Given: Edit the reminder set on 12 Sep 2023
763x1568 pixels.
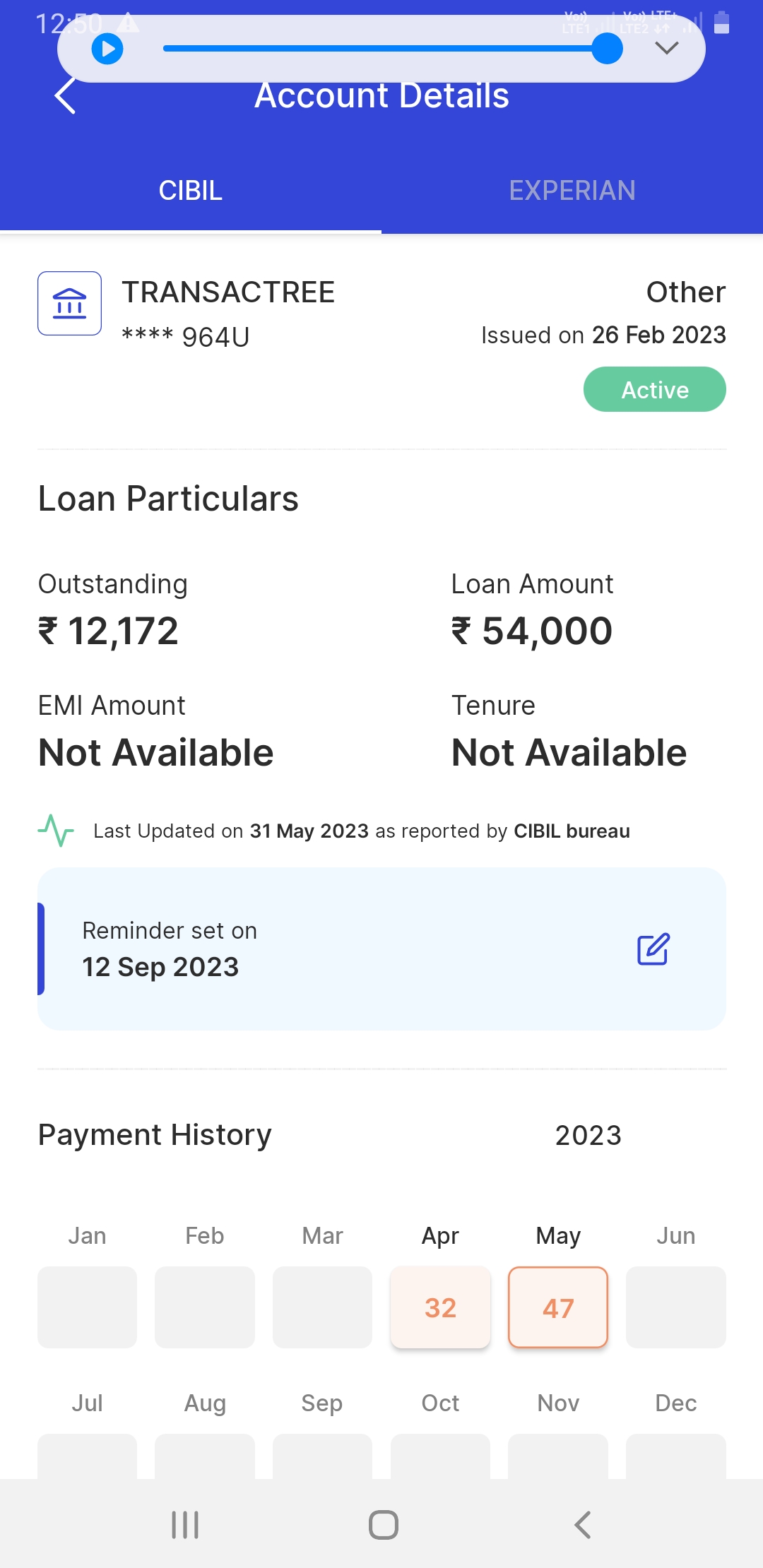Looking at the screenshot, I should click(653, 949).
